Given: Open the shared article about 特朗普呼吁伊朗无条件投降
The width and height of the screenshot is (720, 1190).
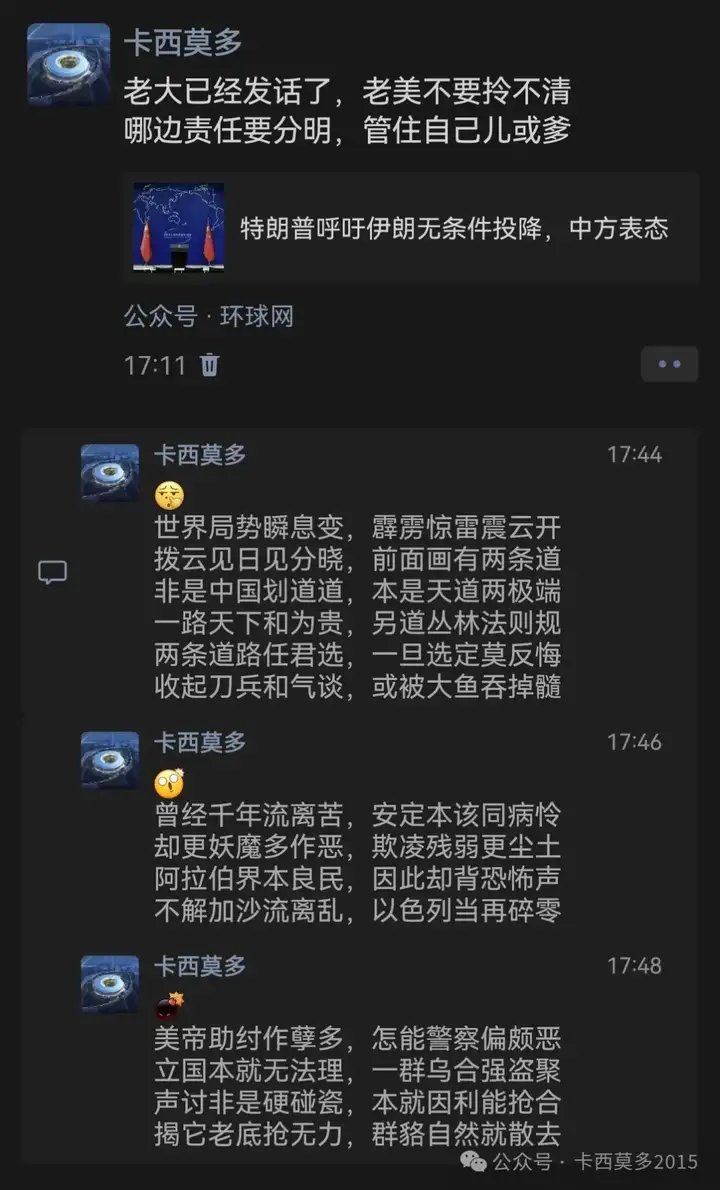Looking at the screenshot, I should point(410,229).
